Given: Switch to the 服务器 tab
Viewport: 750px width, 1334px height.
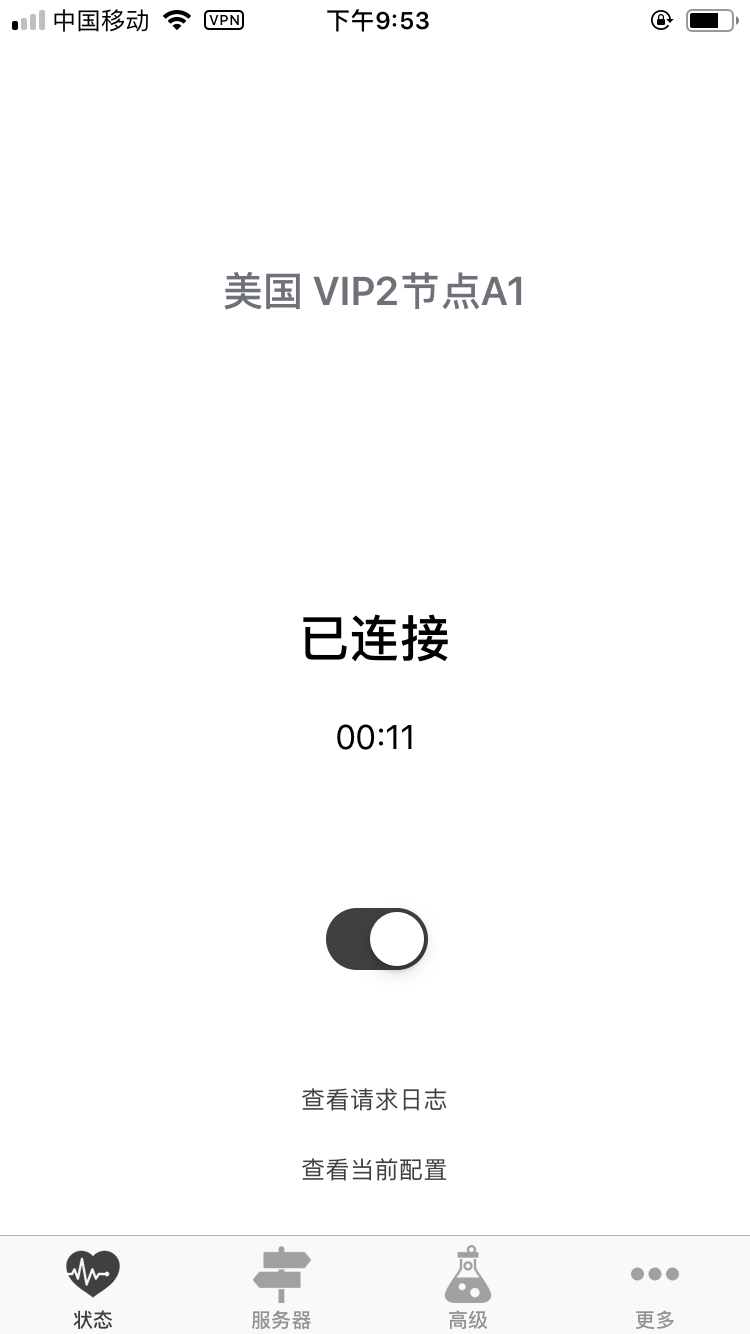Looking at the screenshot, I should [x=281, y=1288].
